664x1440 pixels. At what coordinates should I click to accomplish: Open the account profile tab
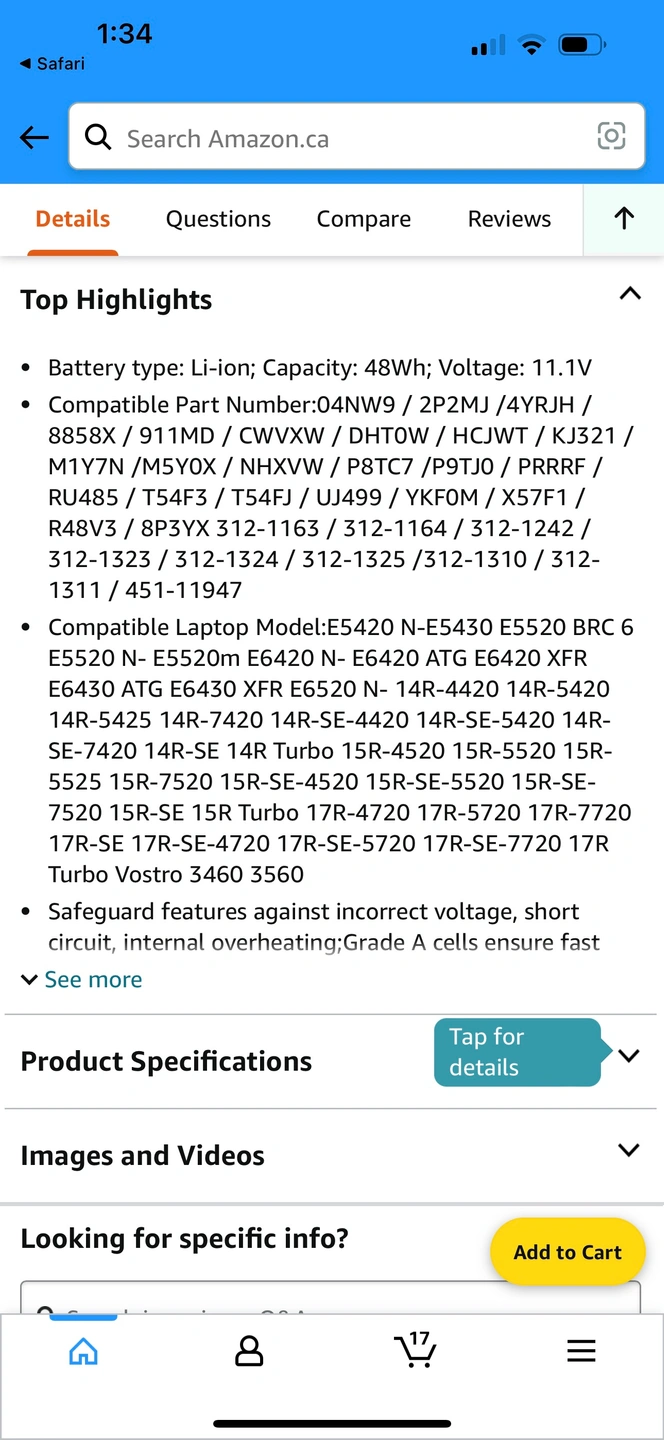click(248, 1352)
